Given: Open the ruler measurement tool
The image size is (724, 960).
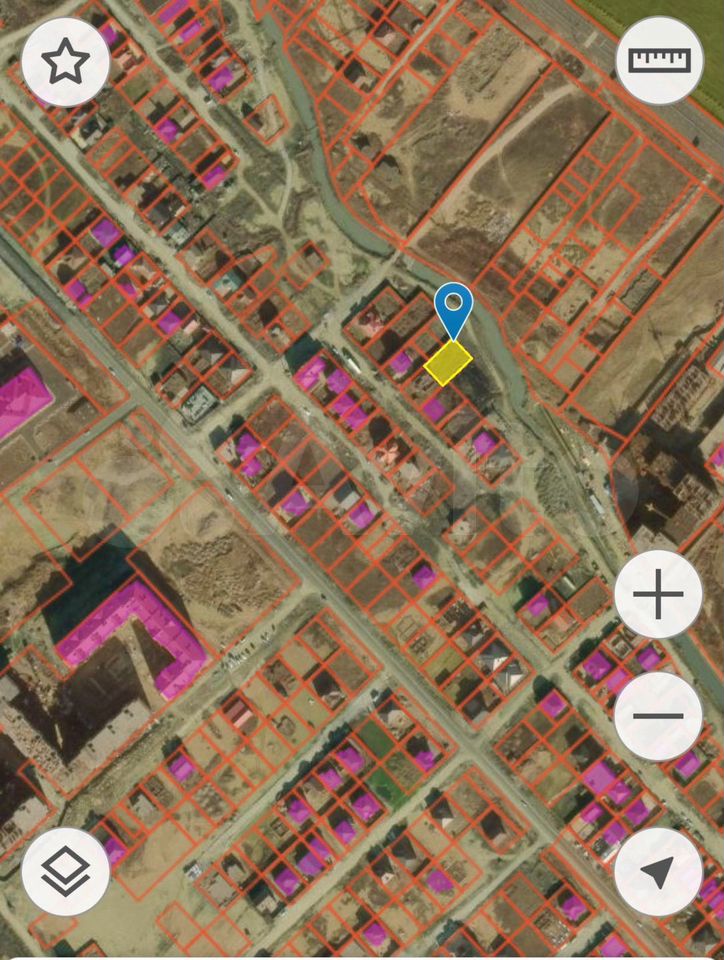Looking at the screenshot, I should pos(659,61).
